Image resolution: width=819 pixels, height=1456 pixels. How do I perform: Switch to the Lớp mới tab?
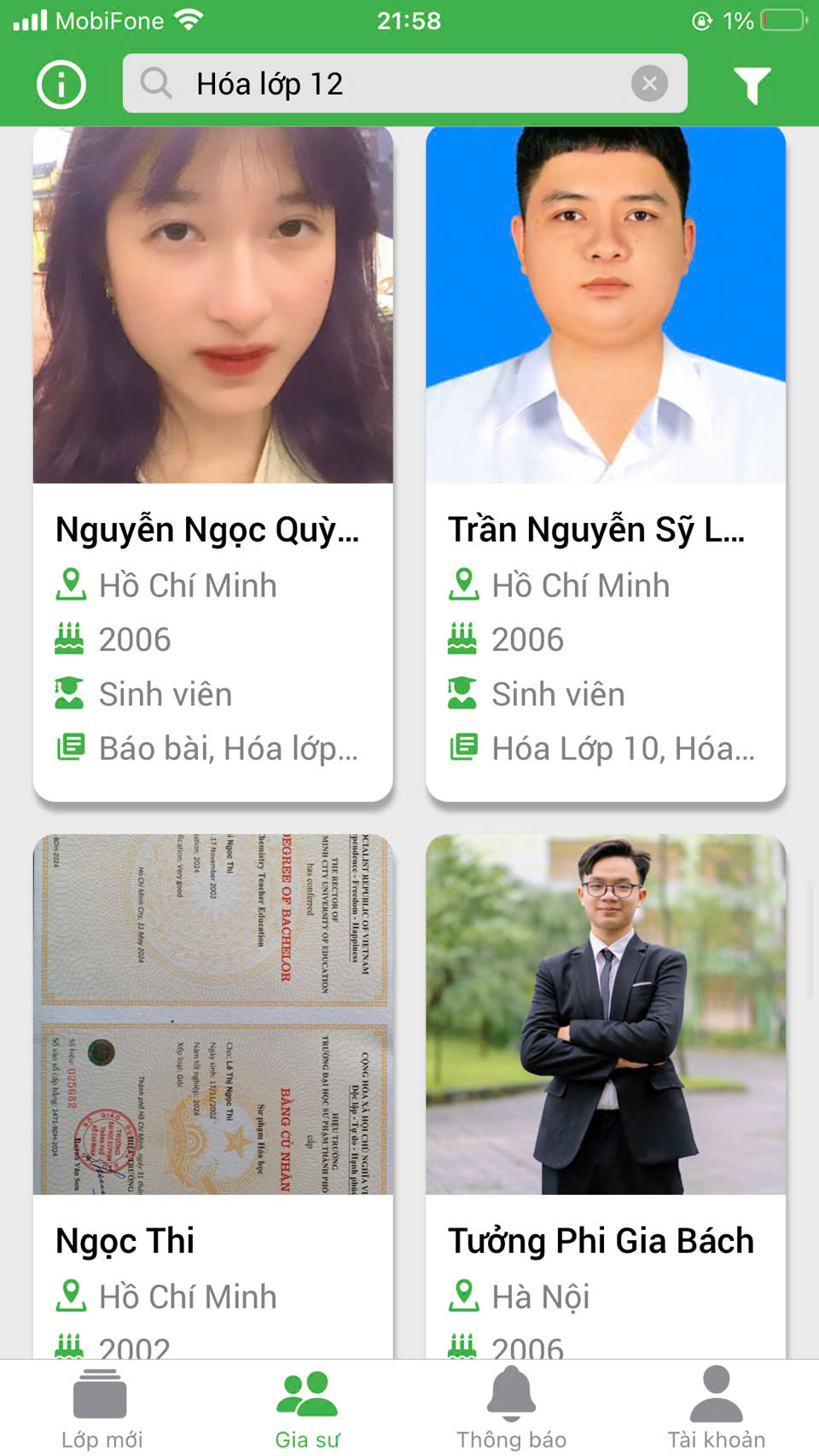(102, 1409)
